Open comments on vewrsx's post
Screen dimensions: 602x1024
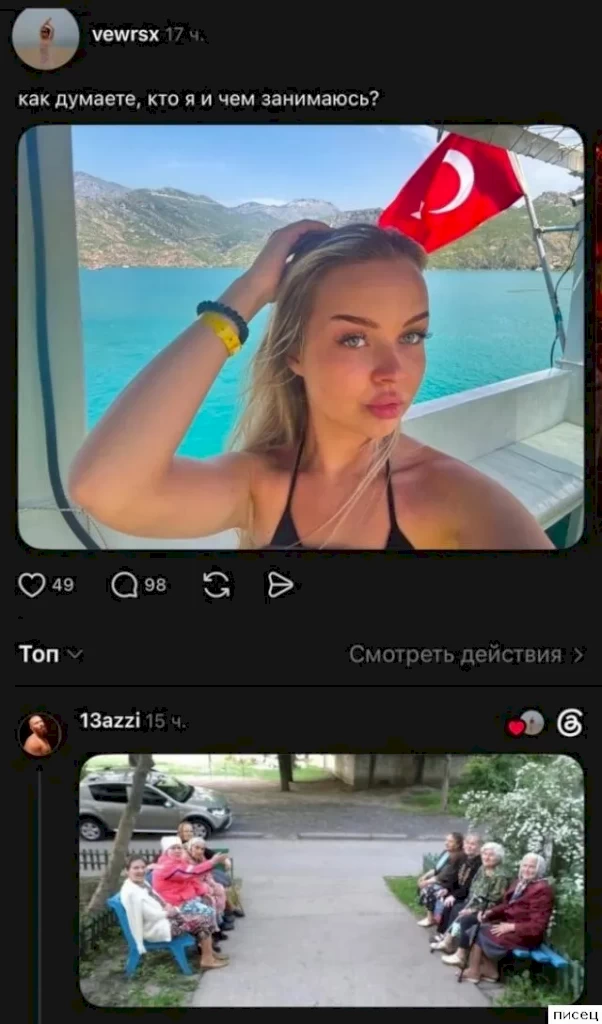(x=123, y=586)
